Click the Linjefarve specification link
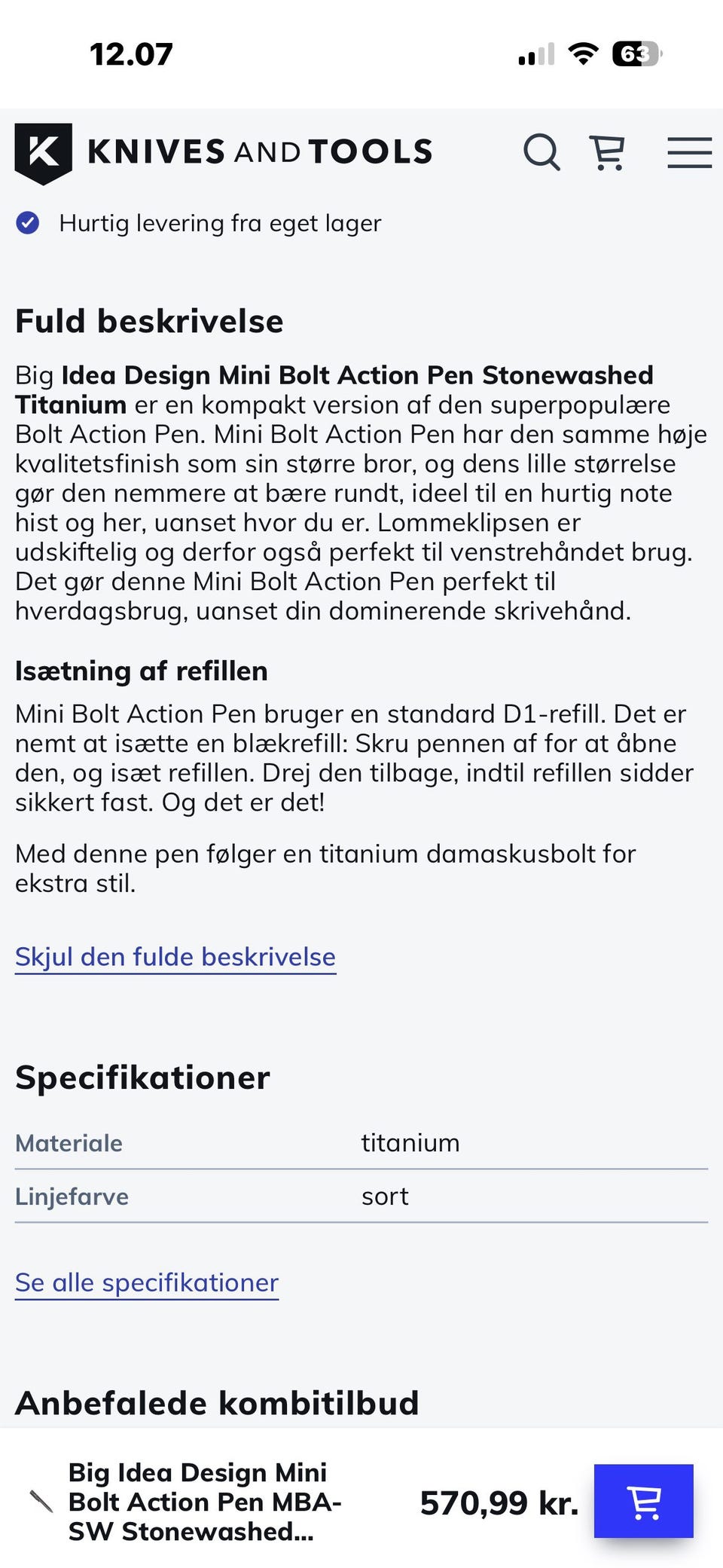723x1568 pixels. tap(72, 1197)
